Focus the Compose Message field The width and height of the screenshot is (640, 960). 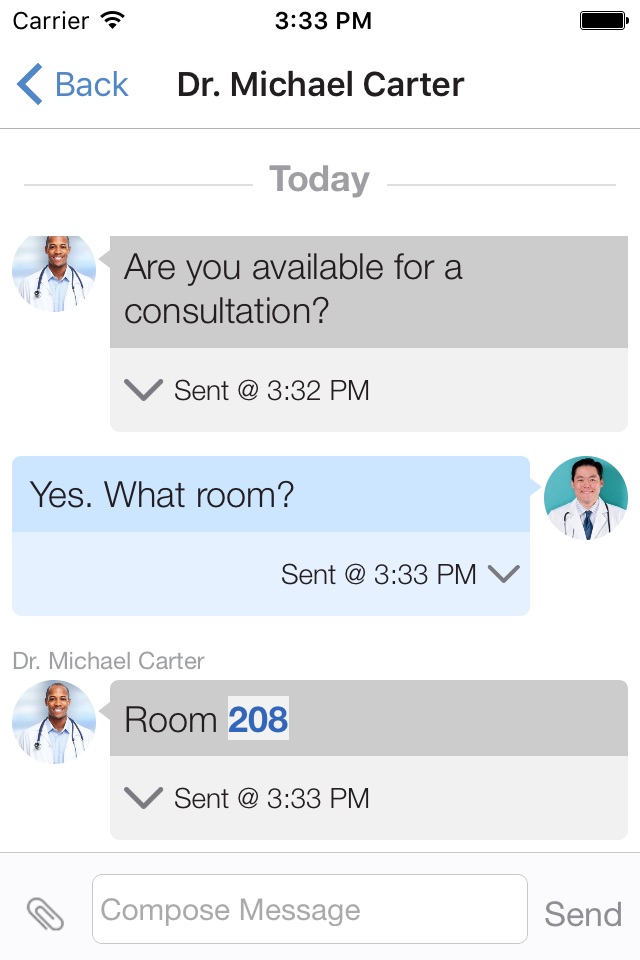[x=309, y=910]
